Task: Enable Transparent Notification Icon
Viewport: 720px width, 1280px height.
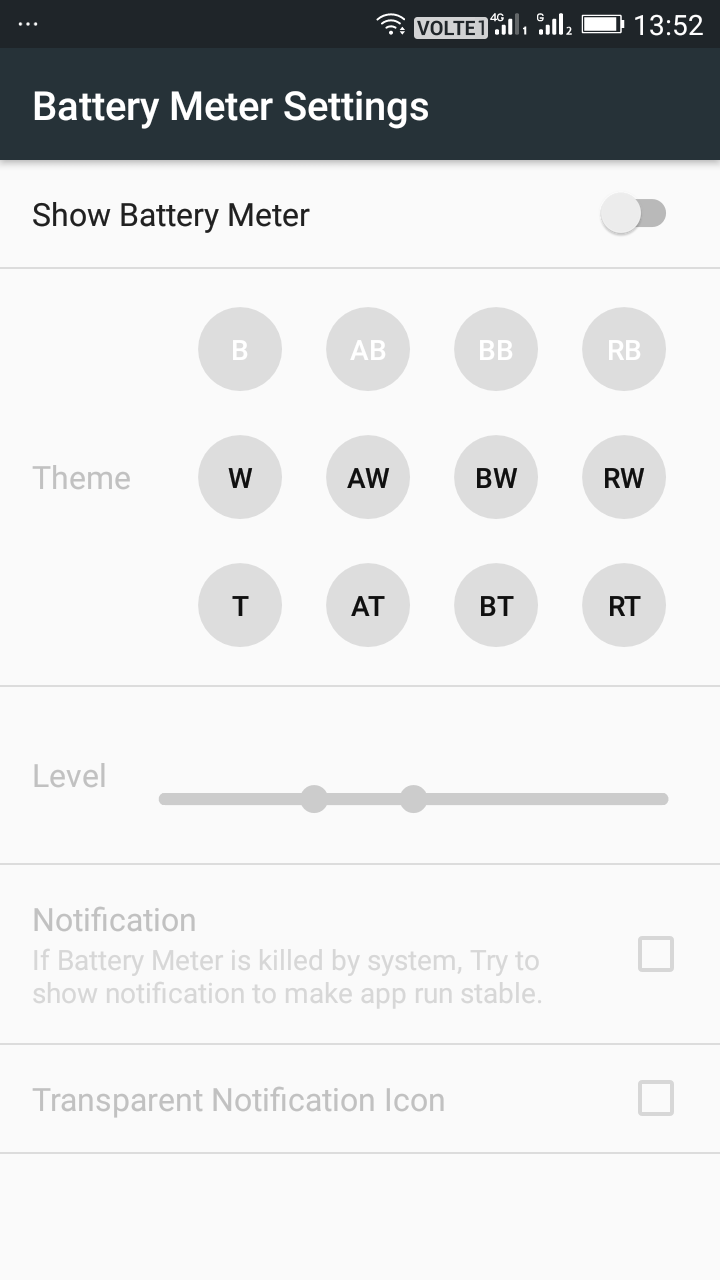Action: click(x=655, y=1098)
